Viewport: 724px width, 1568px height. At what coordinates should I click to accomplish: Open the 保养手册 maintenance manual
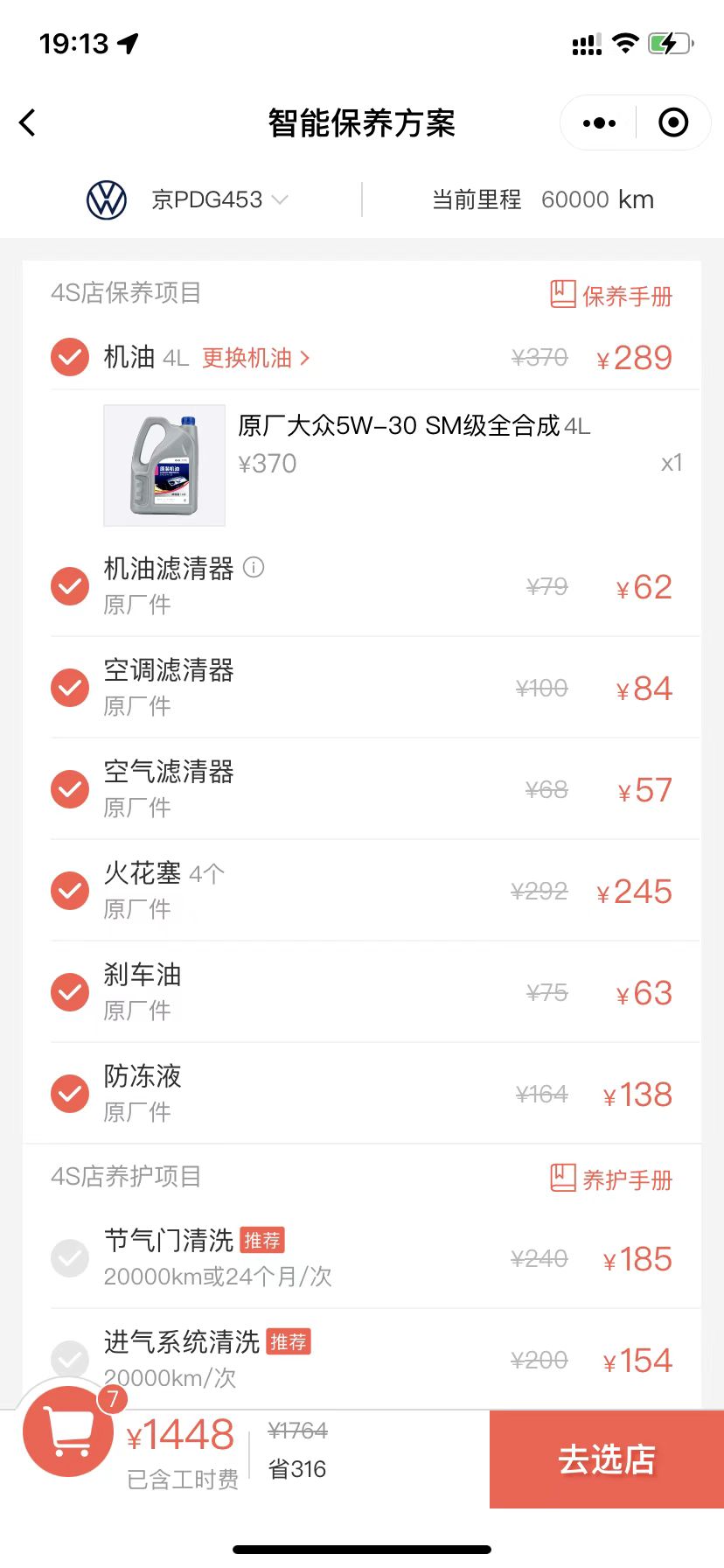(611, 296)
